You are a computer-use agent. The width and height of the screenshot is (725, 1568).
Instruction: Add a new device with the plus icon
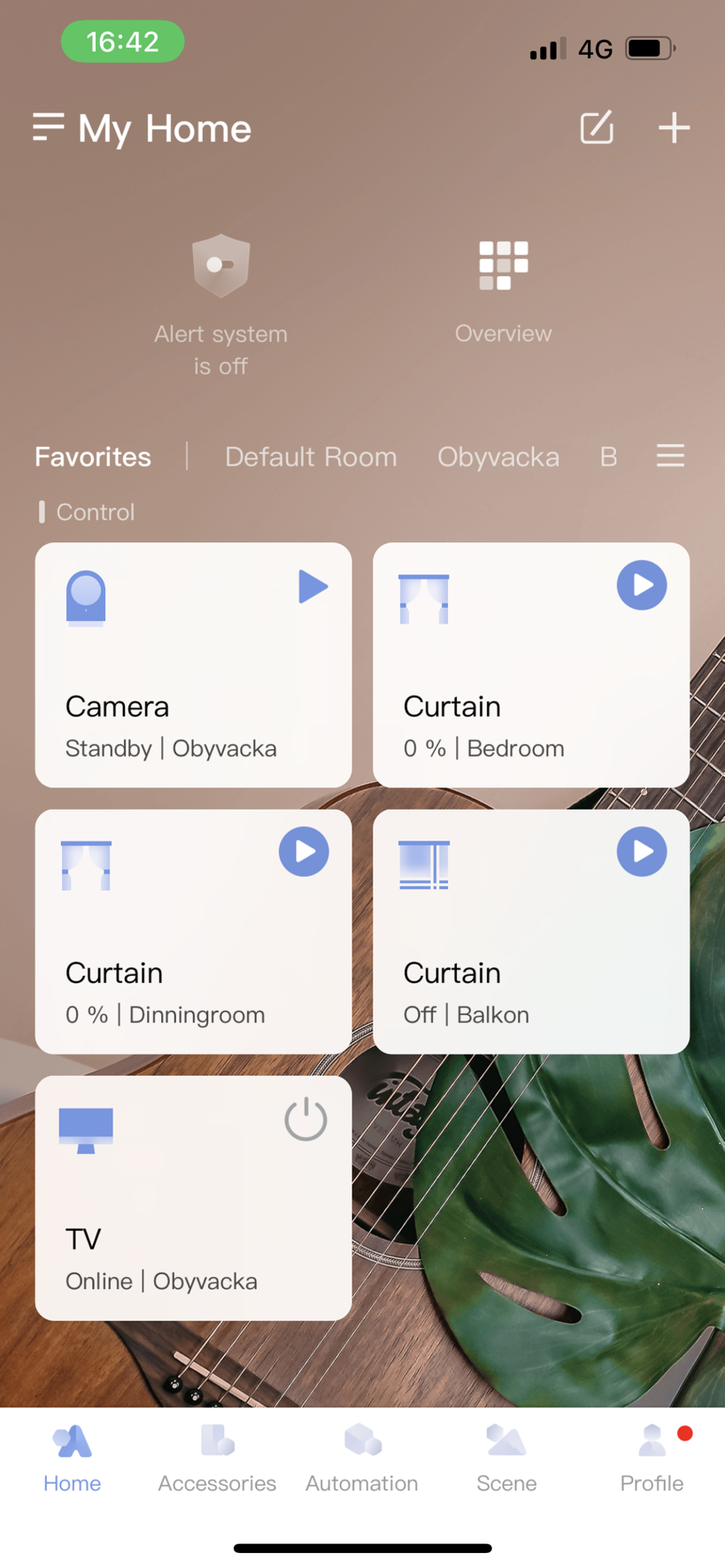[x=674, y=127]
